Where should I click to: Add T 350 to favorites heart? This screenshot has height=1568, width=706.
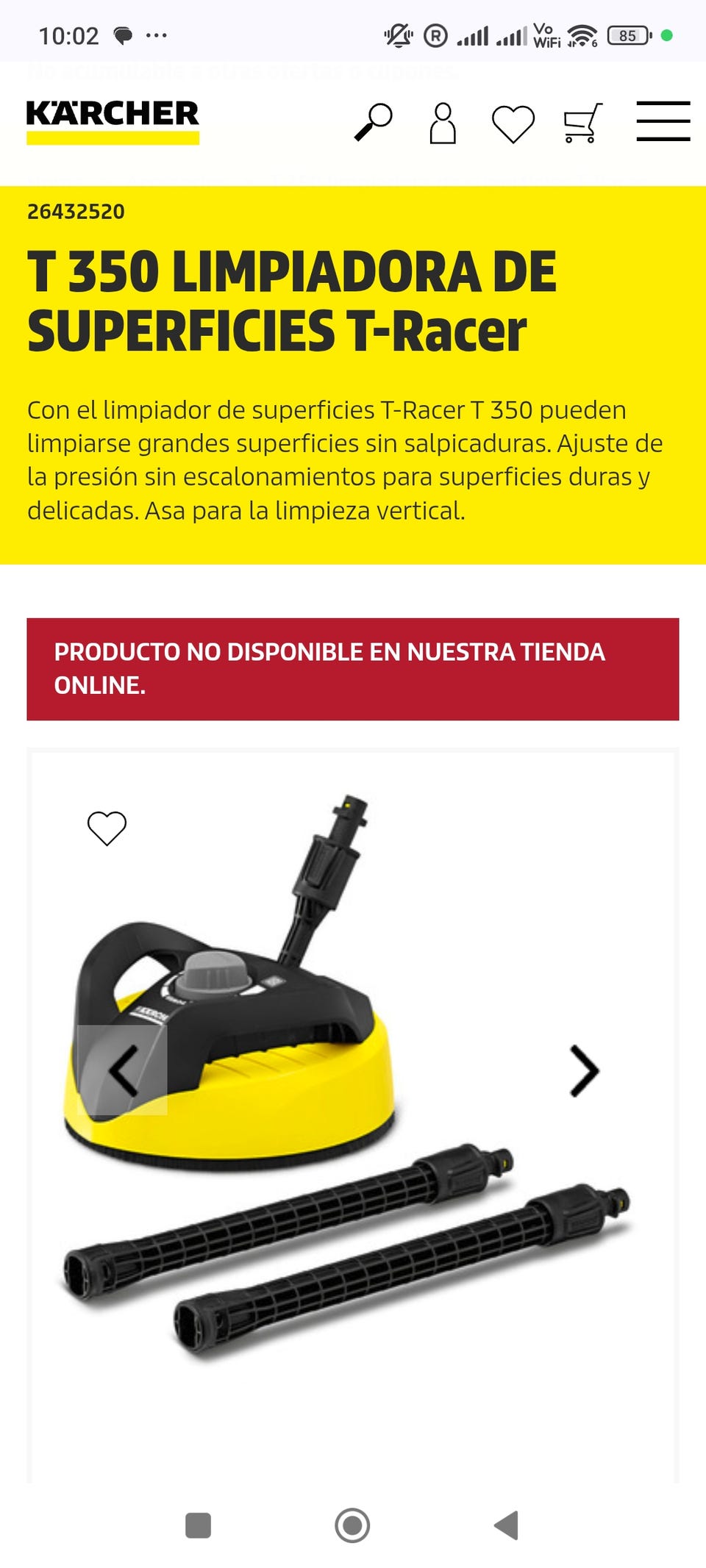click(107, 828)
